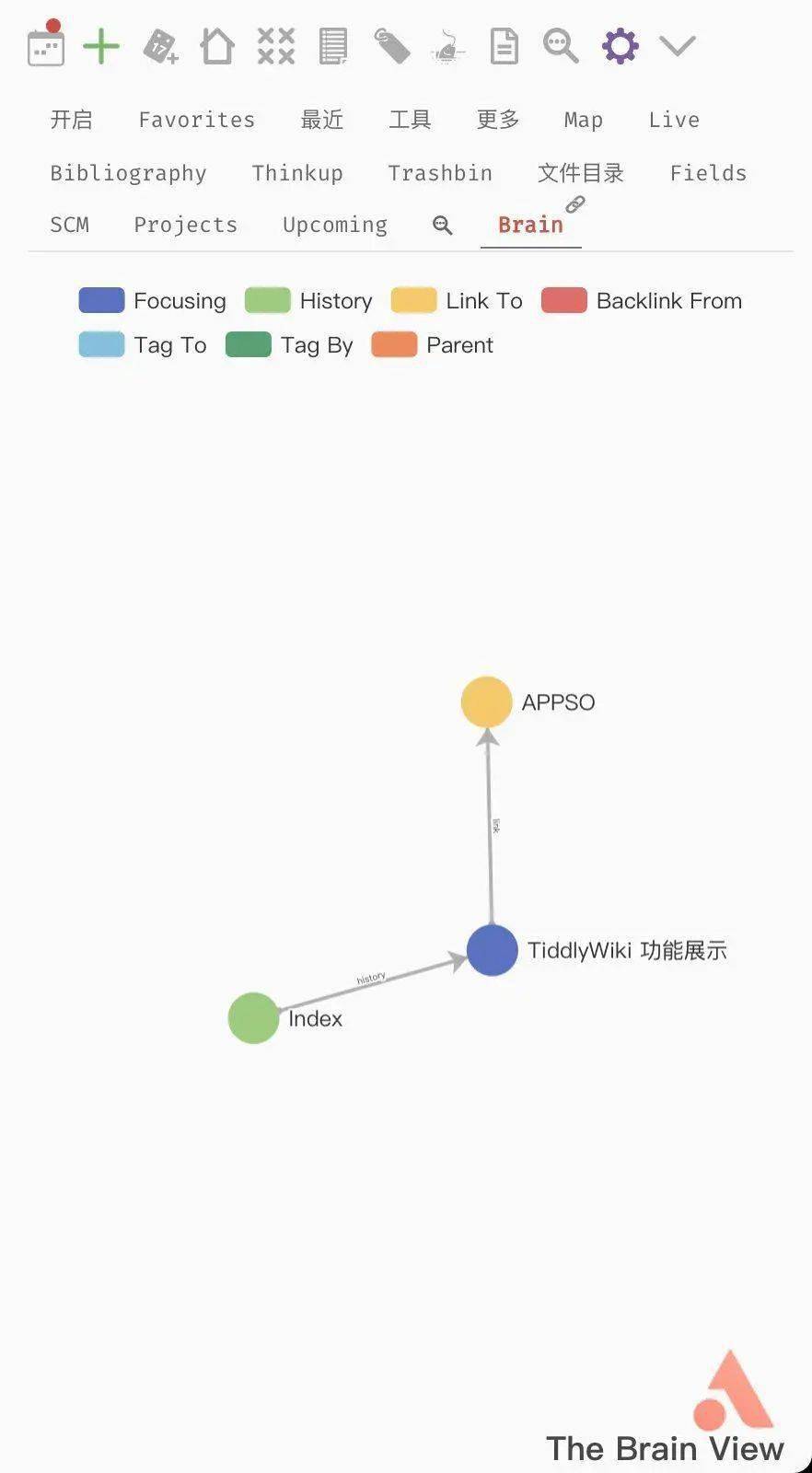Open the tag manager label icon
The width and height of the screenshot is (812, 1473).
[x=391, y=44]
